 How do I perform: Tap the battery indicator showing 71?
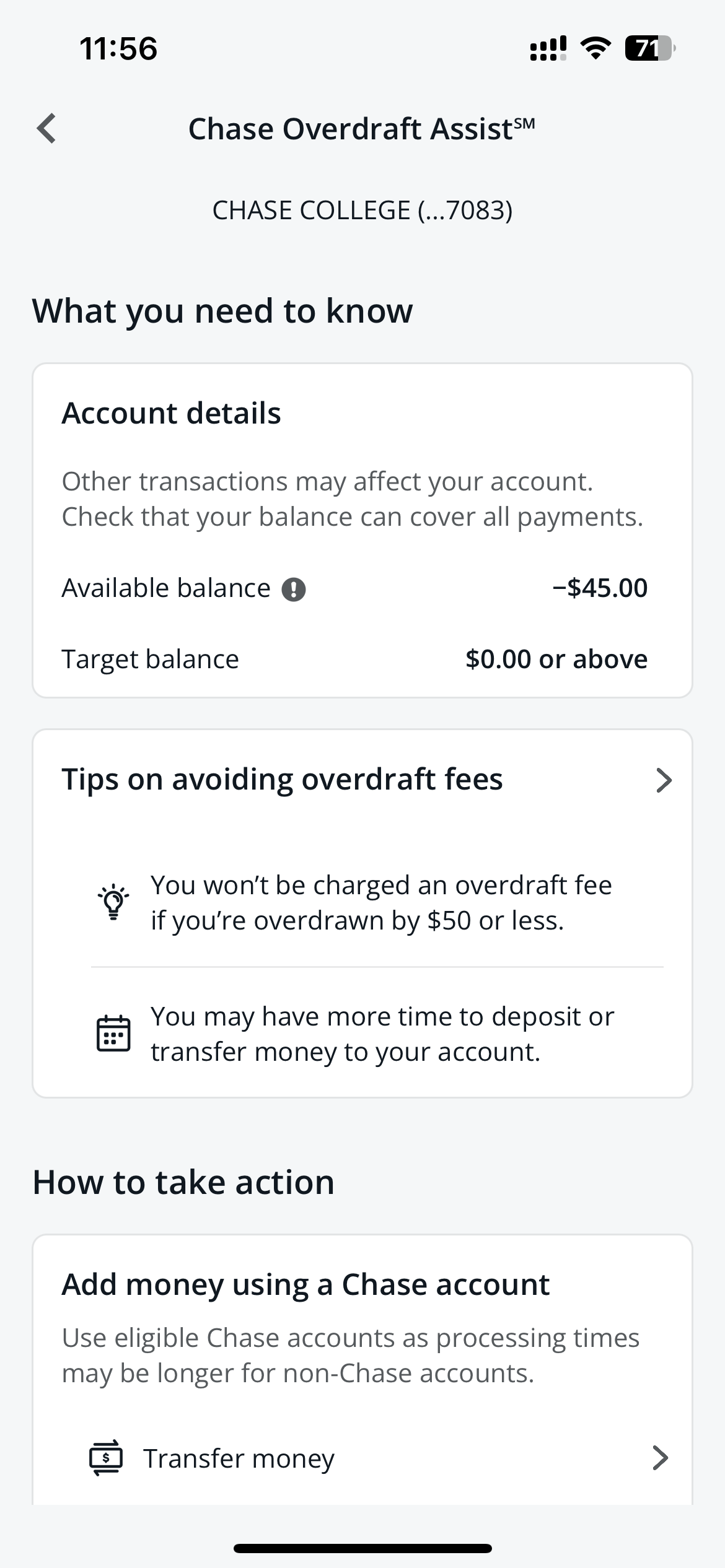pos(649,49)
